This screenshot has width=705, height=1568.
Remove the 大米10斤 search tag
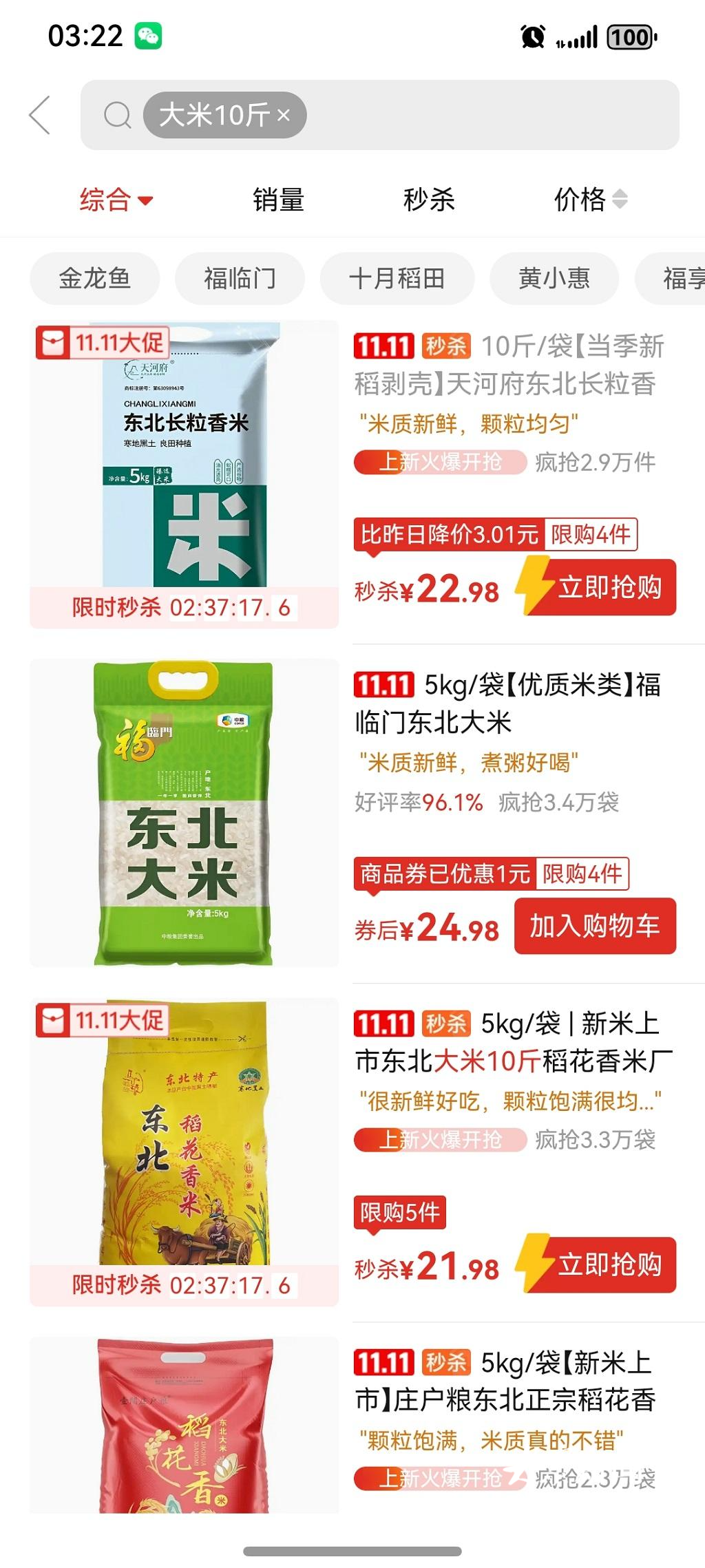(x=284, y=116)
